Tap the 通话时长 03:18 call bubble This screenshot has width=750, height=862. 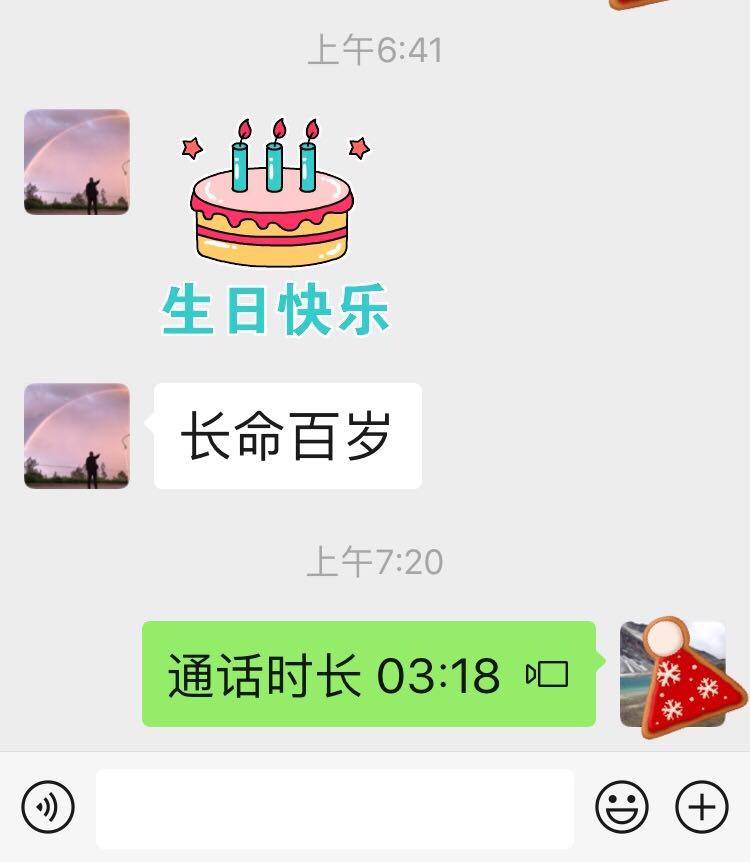click(368, 674)
